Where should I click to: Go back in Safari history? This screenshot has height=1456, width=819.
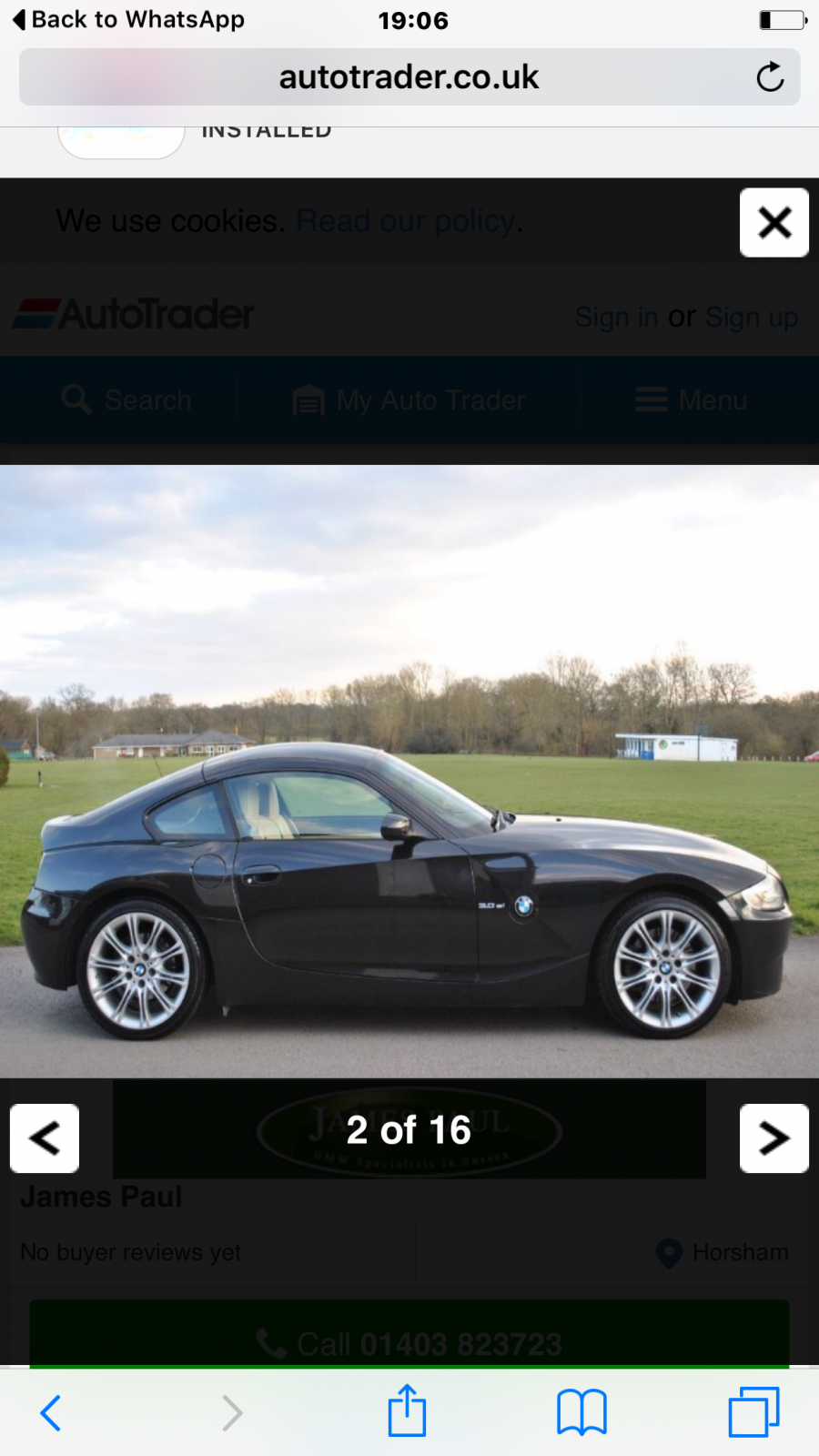[51, 1412]
